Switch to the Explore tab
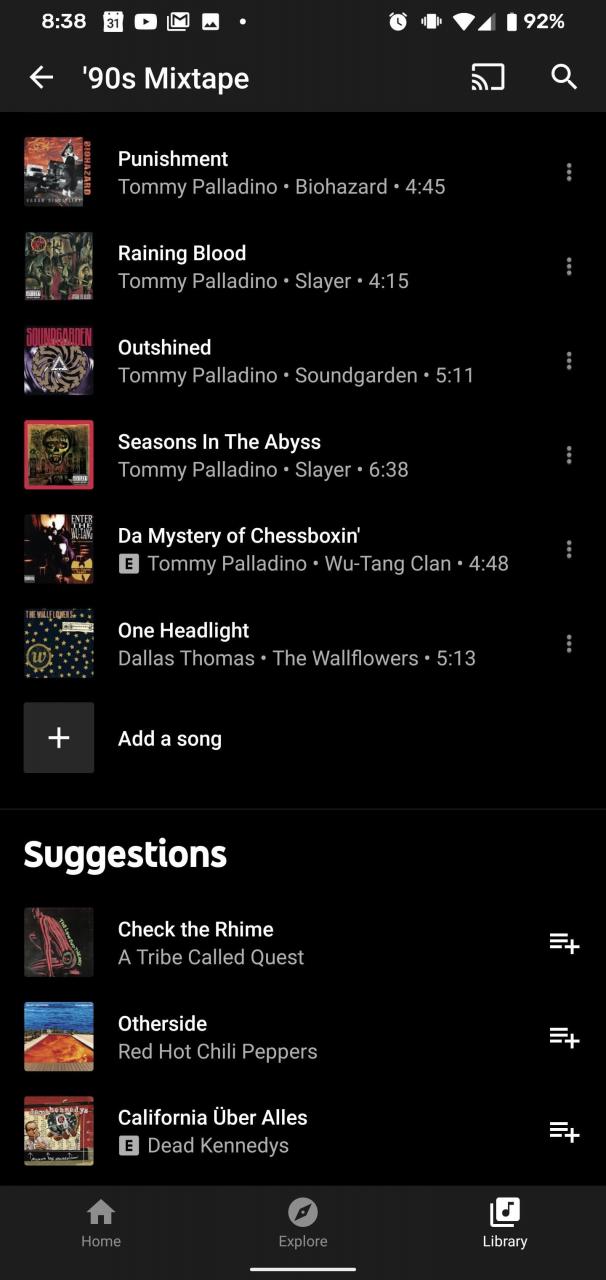Screen dimensions: 606x1280 [x=303, y=1224]
